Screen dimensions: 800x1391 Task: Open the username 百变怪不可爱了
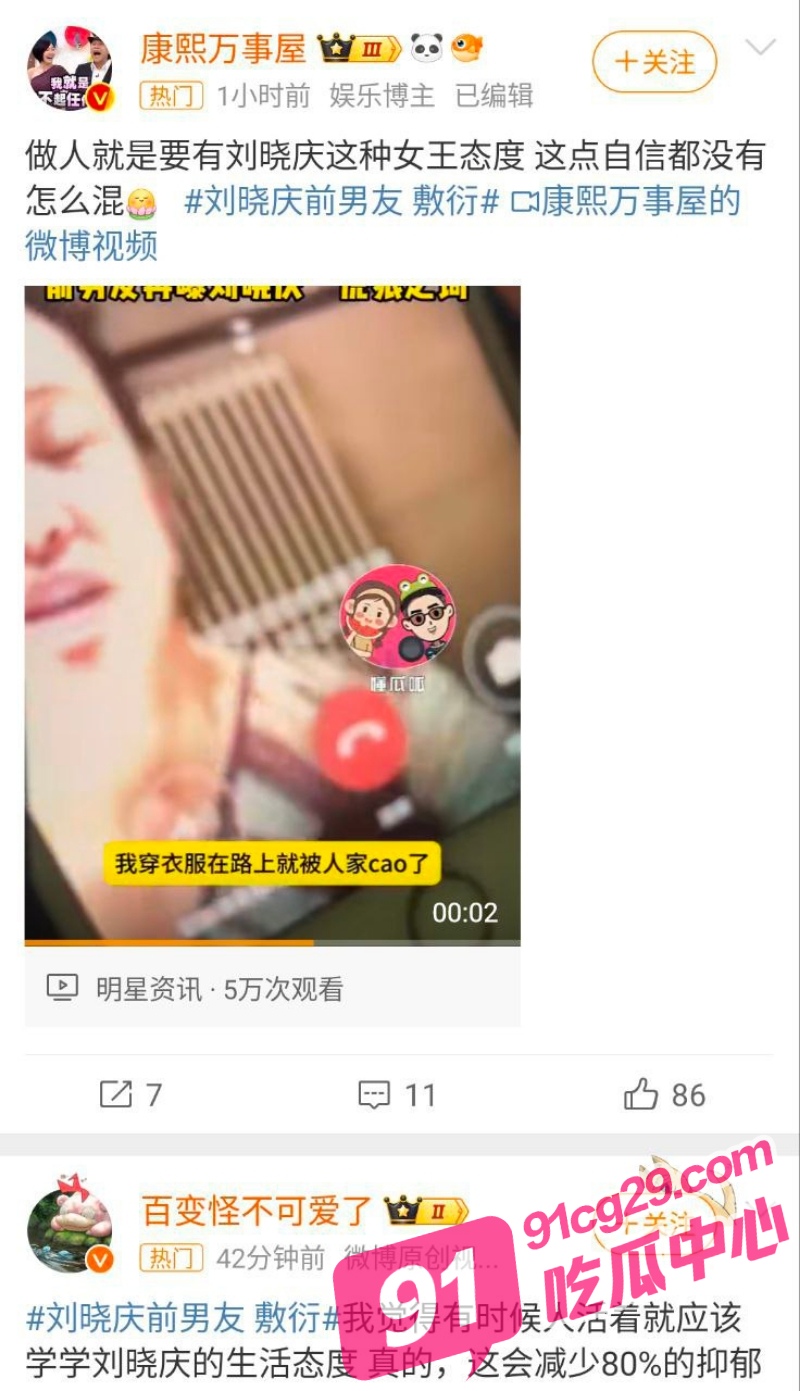[x=257, y=1211]
